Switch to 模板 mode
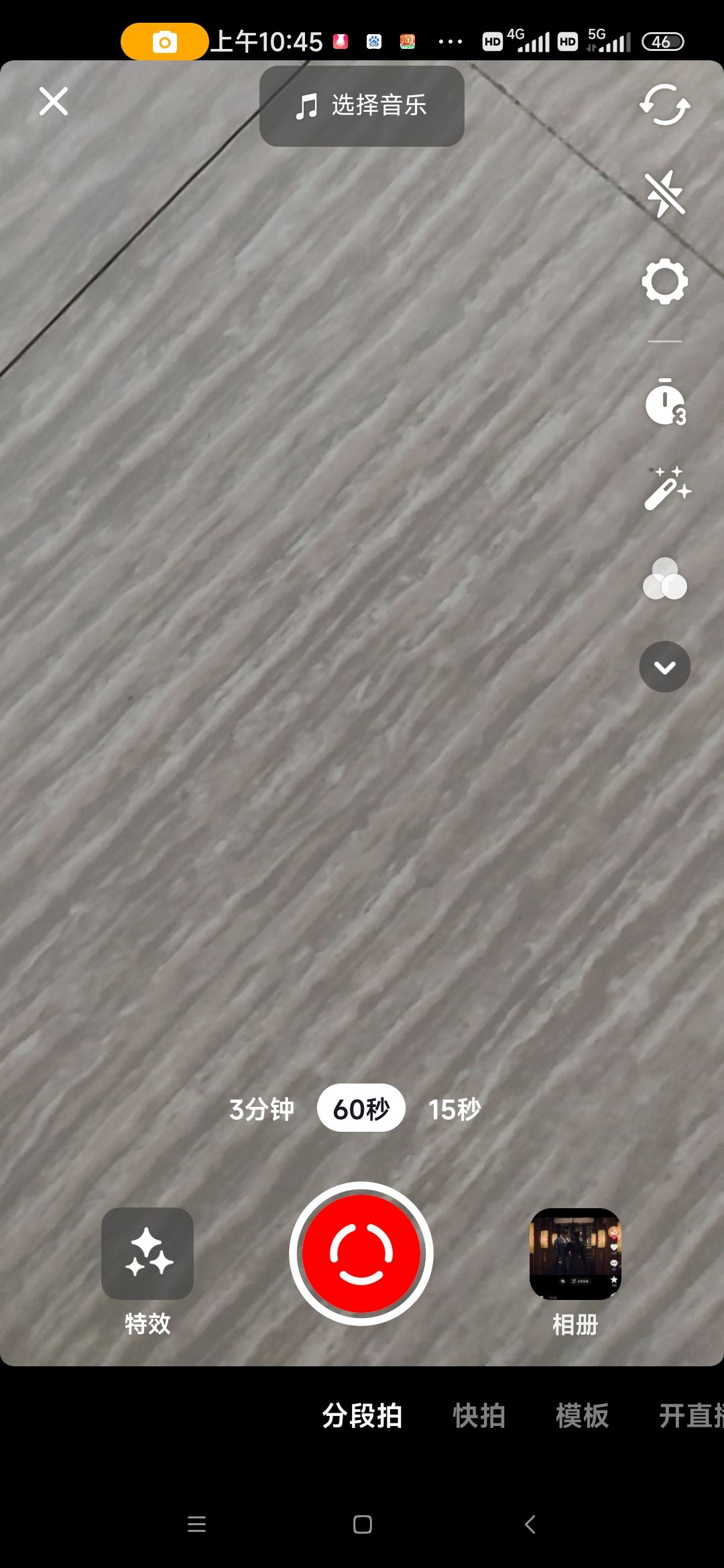 (x=582, y=1416)
